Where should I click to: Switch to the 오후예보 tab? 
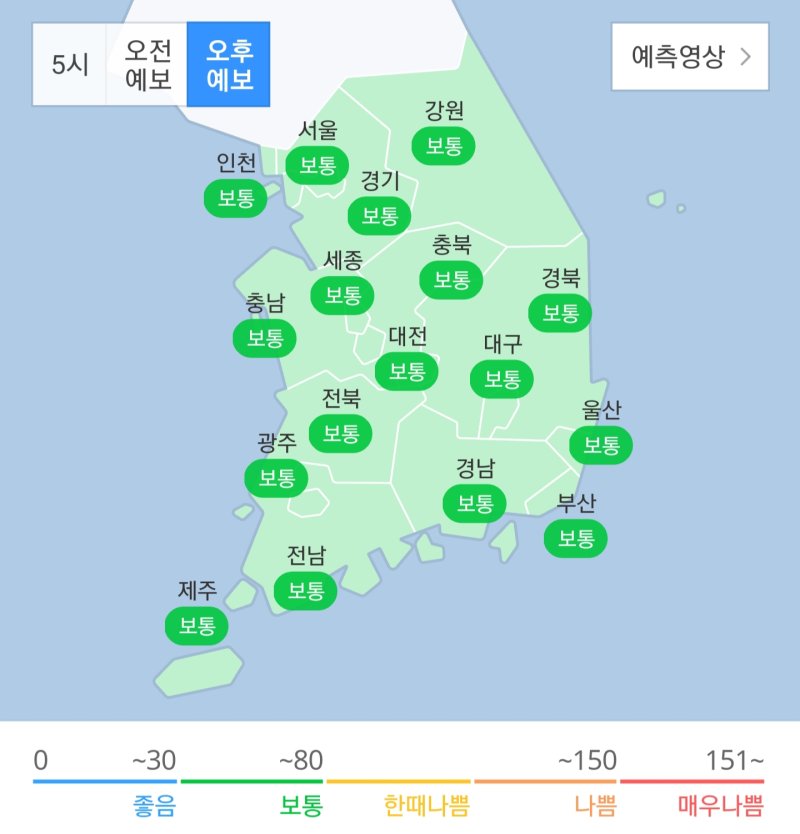click(228, 64)
